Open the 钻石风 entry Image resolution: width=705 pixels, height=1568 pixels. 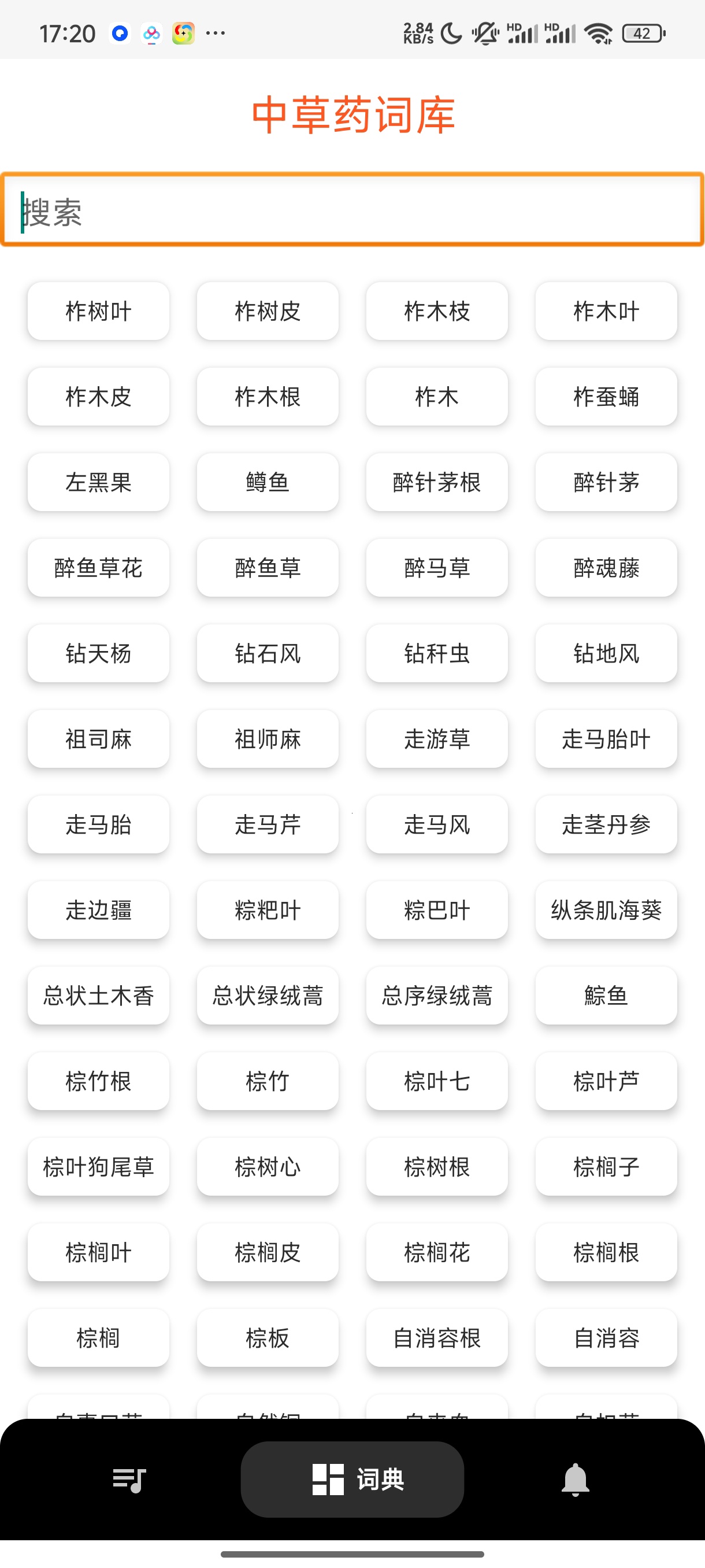[x=268, y=653]
